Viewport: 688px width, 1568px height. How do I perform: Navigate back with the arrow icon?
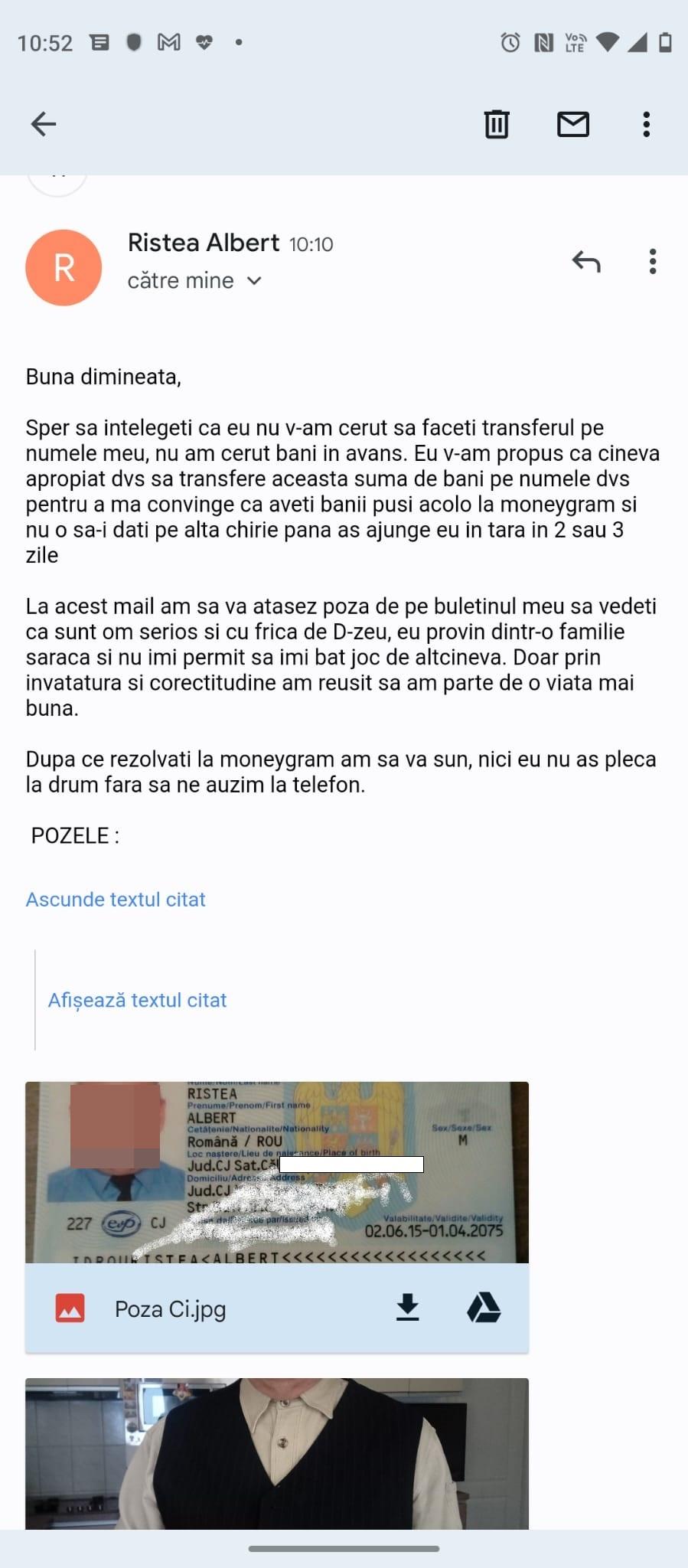pos(44,123)
